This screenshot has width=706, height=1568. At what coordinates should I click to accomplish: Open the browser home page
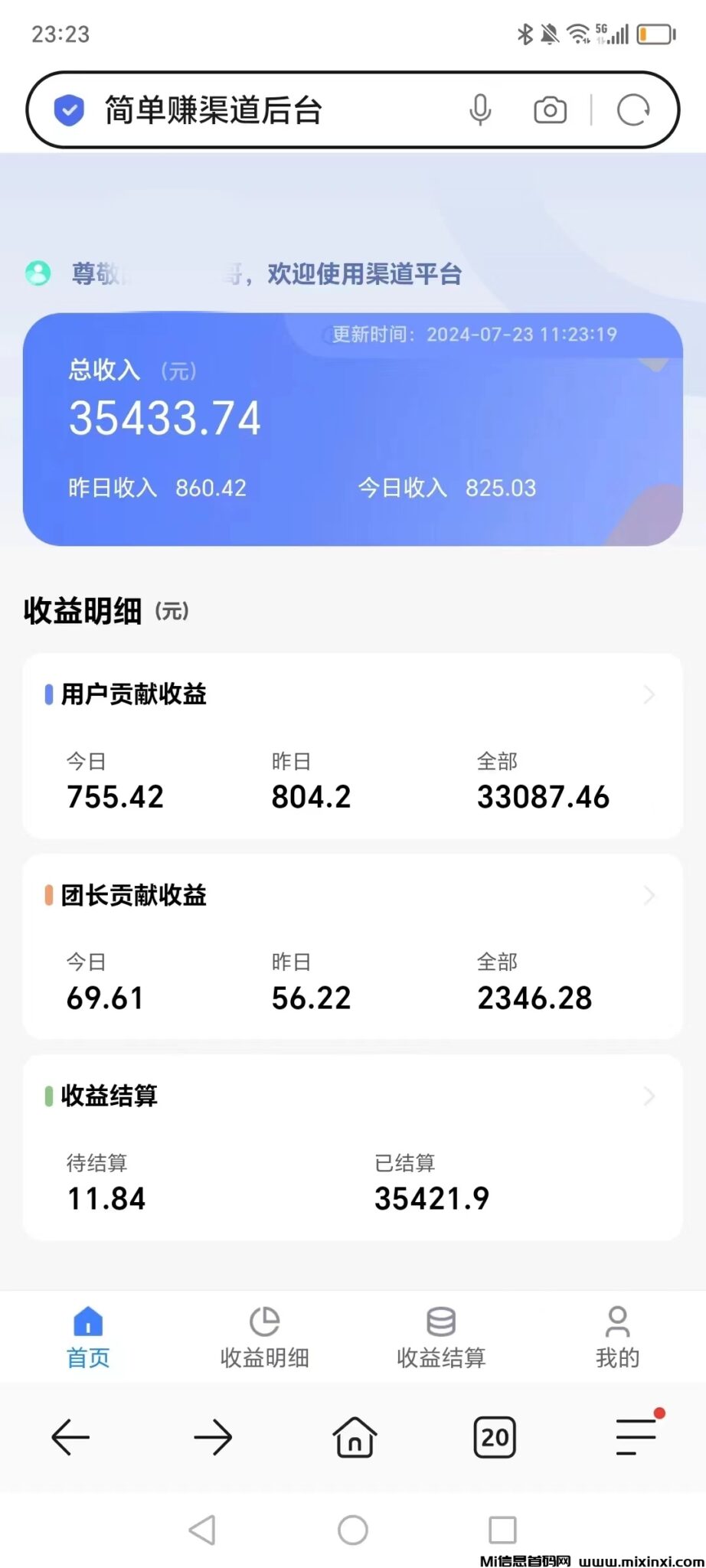coord(355,1437)
